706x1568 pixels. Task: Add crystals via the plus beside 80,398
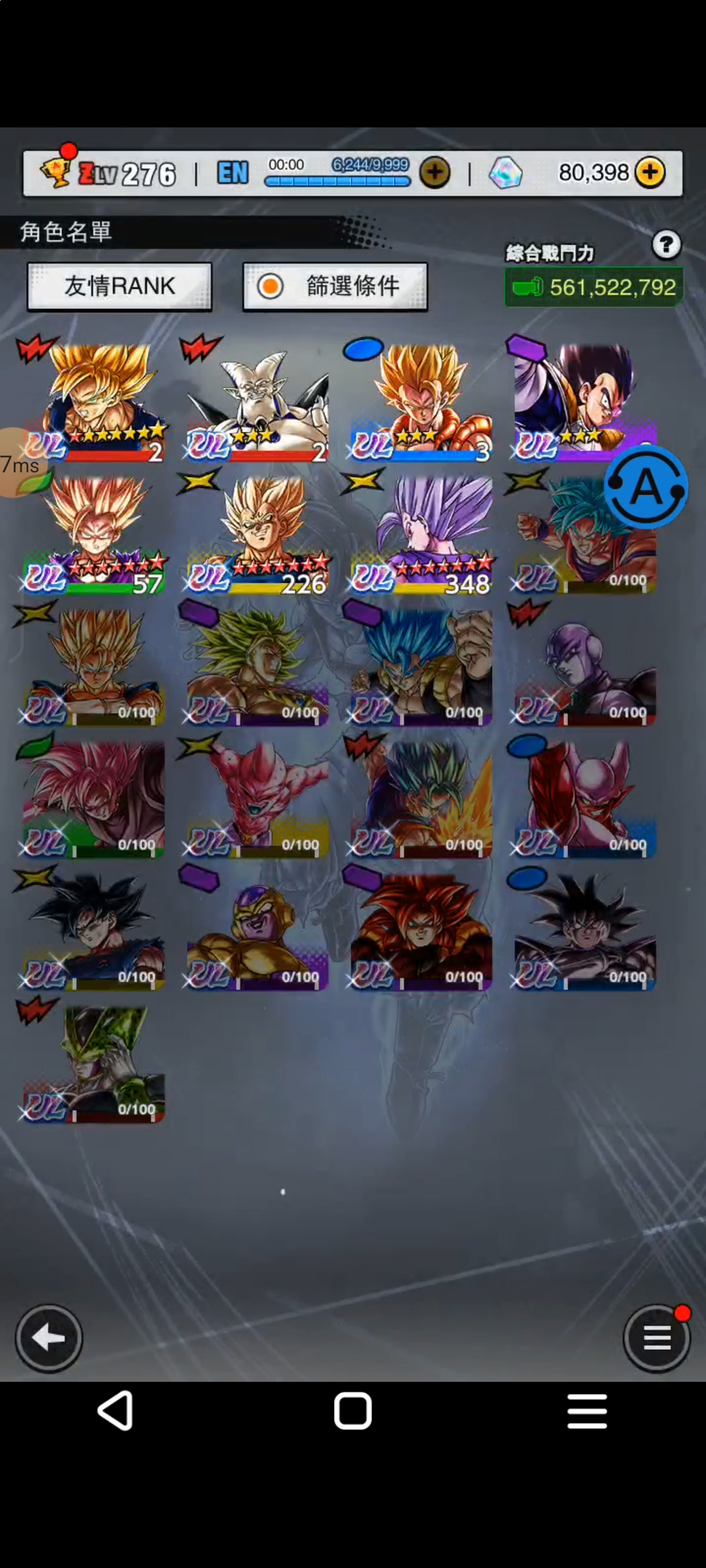tap(650, 172)
